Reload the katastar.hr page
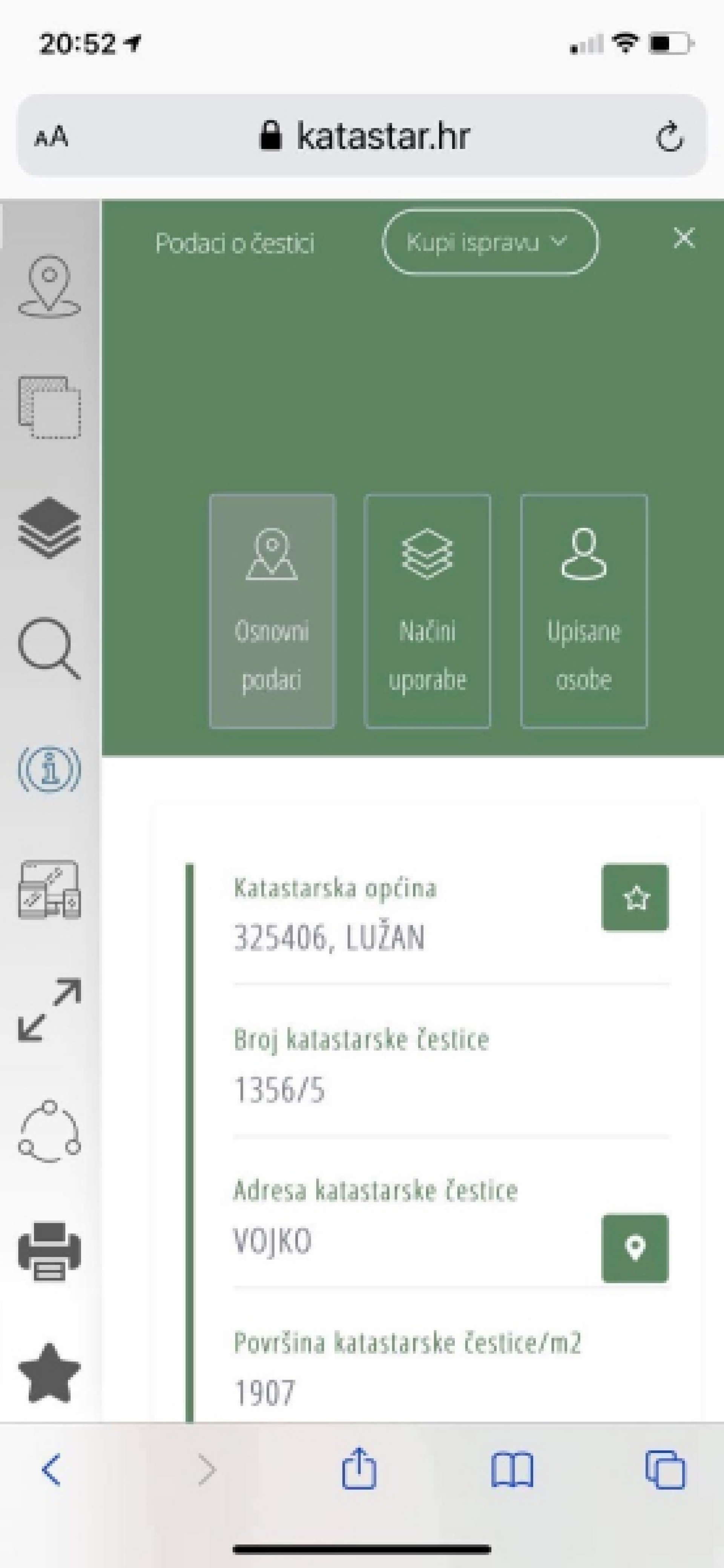This screenshot has width=724, height=1568. (669, 137)
